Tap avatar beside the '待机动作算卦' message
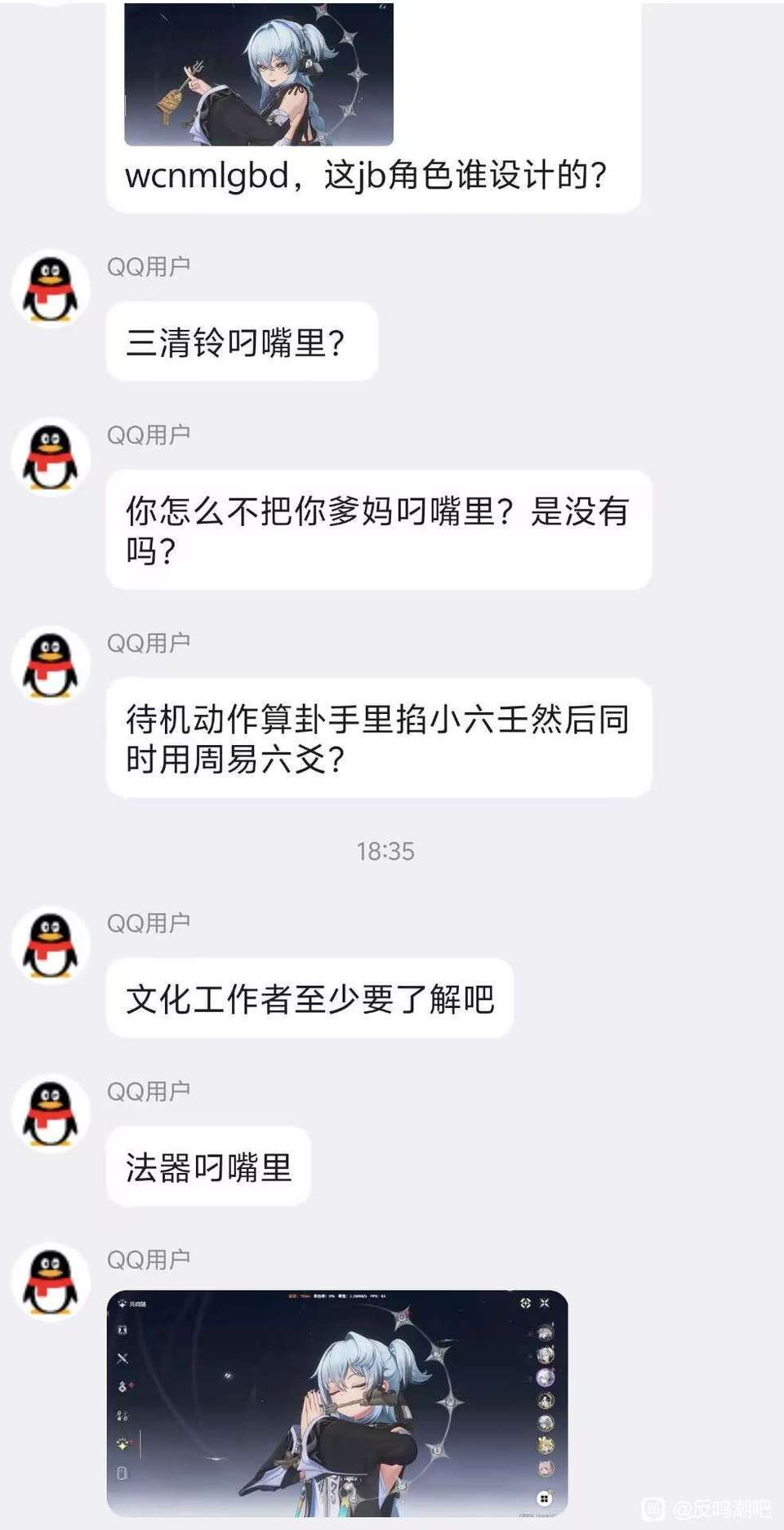 coord(51,666)
